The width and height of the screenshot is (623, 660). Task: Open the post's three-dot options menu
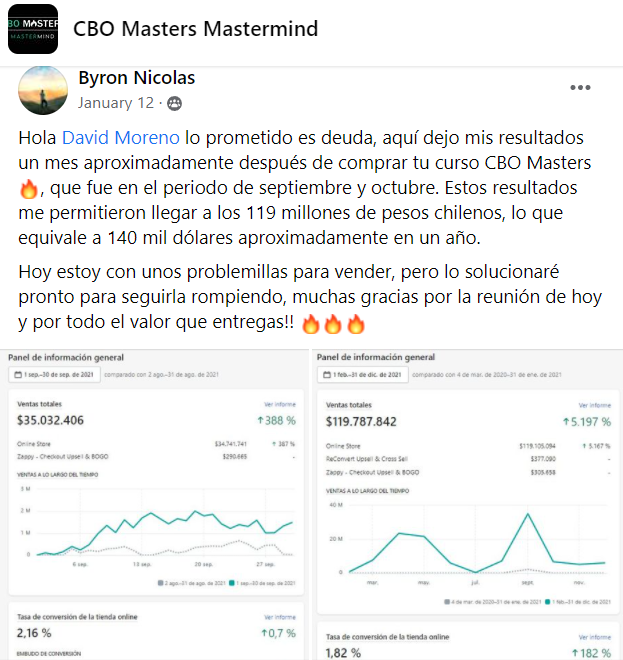(580, 88)
